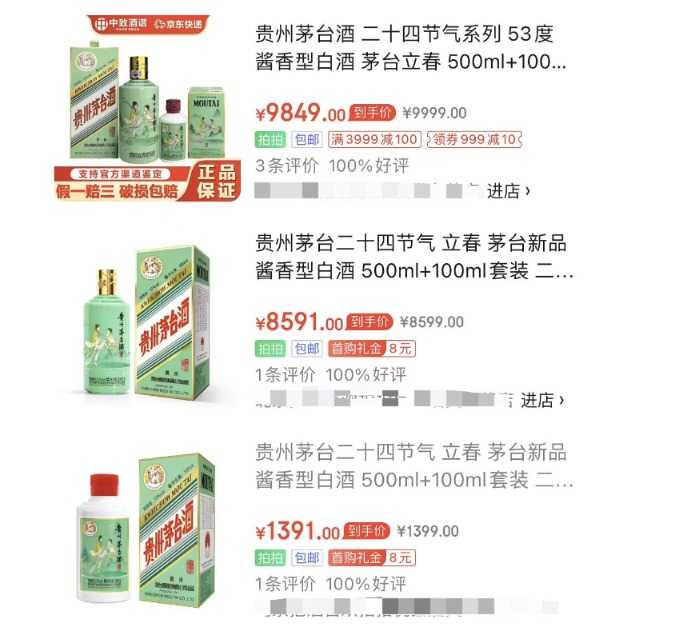This screenshot has height=627, width=699.
Task: Enter the shop of the ¥9849 listing
Action: coord(507,190)
